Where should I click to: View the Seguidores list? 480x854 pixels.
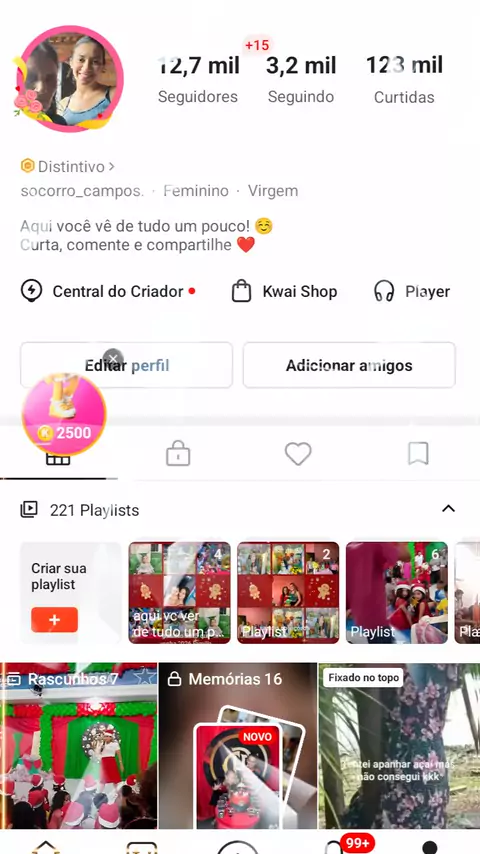(x=198, y=80)
